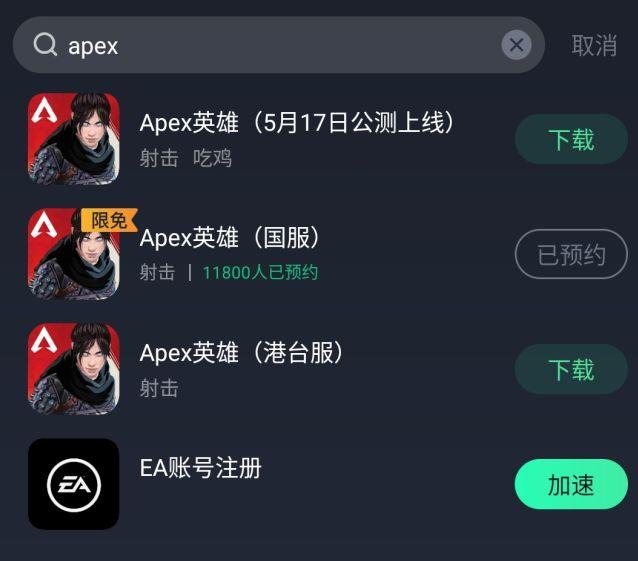Download Apex英雄（港台服）
Viewport: 638px width, 561px height.
click(571, 370)
